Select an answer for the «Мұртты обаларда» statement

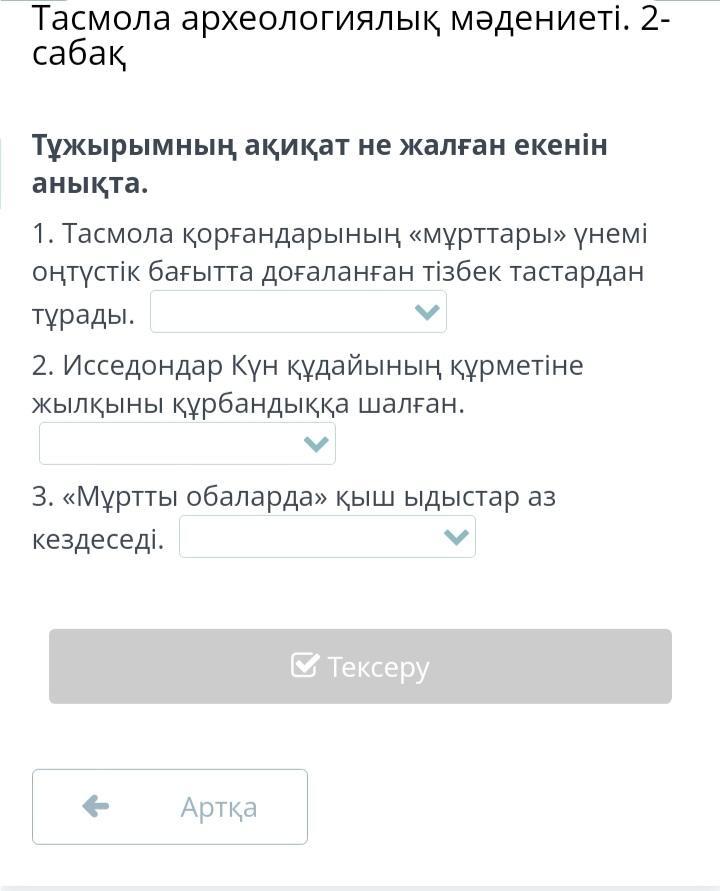pos(327,537)
